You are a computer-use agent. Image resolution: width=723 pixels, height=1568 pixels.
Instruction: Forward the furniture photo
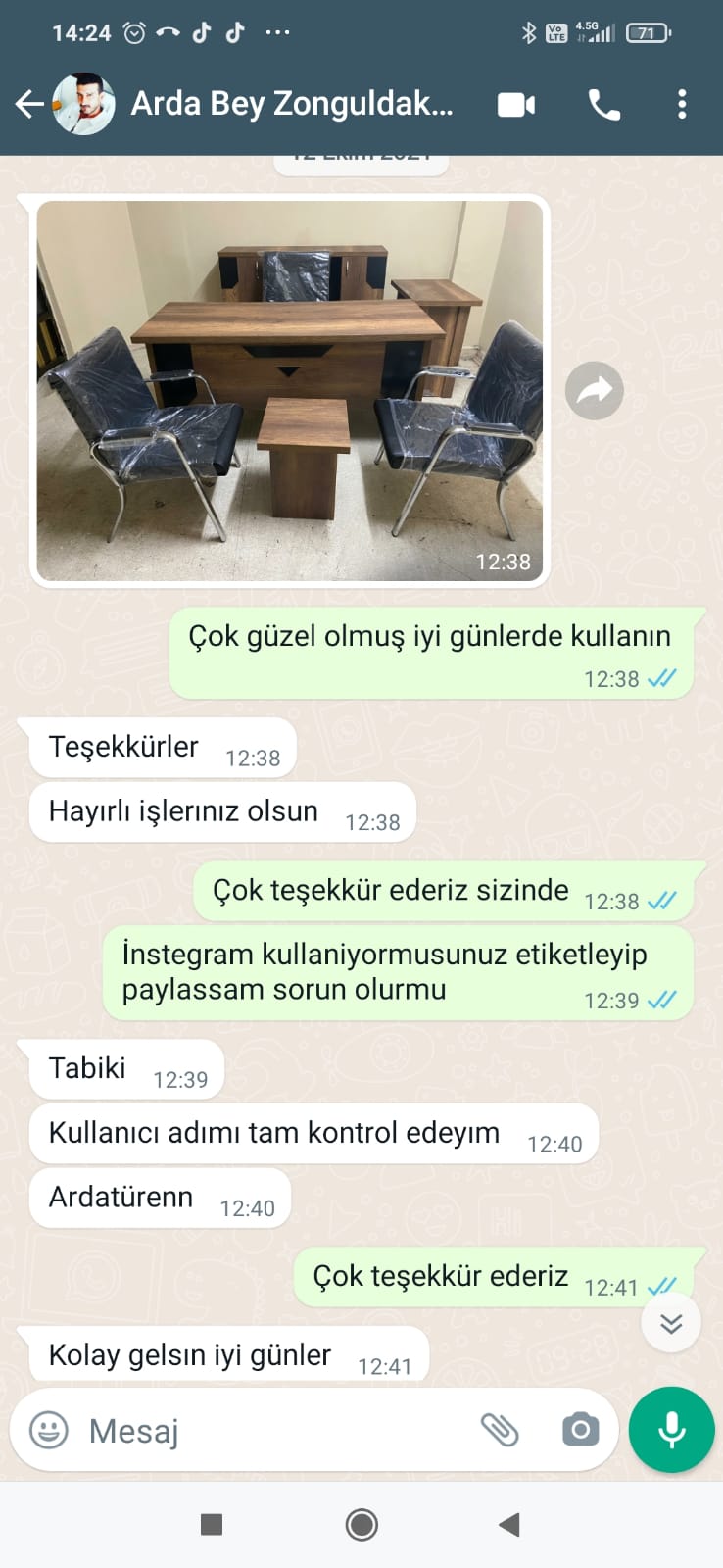click(595, 391)
